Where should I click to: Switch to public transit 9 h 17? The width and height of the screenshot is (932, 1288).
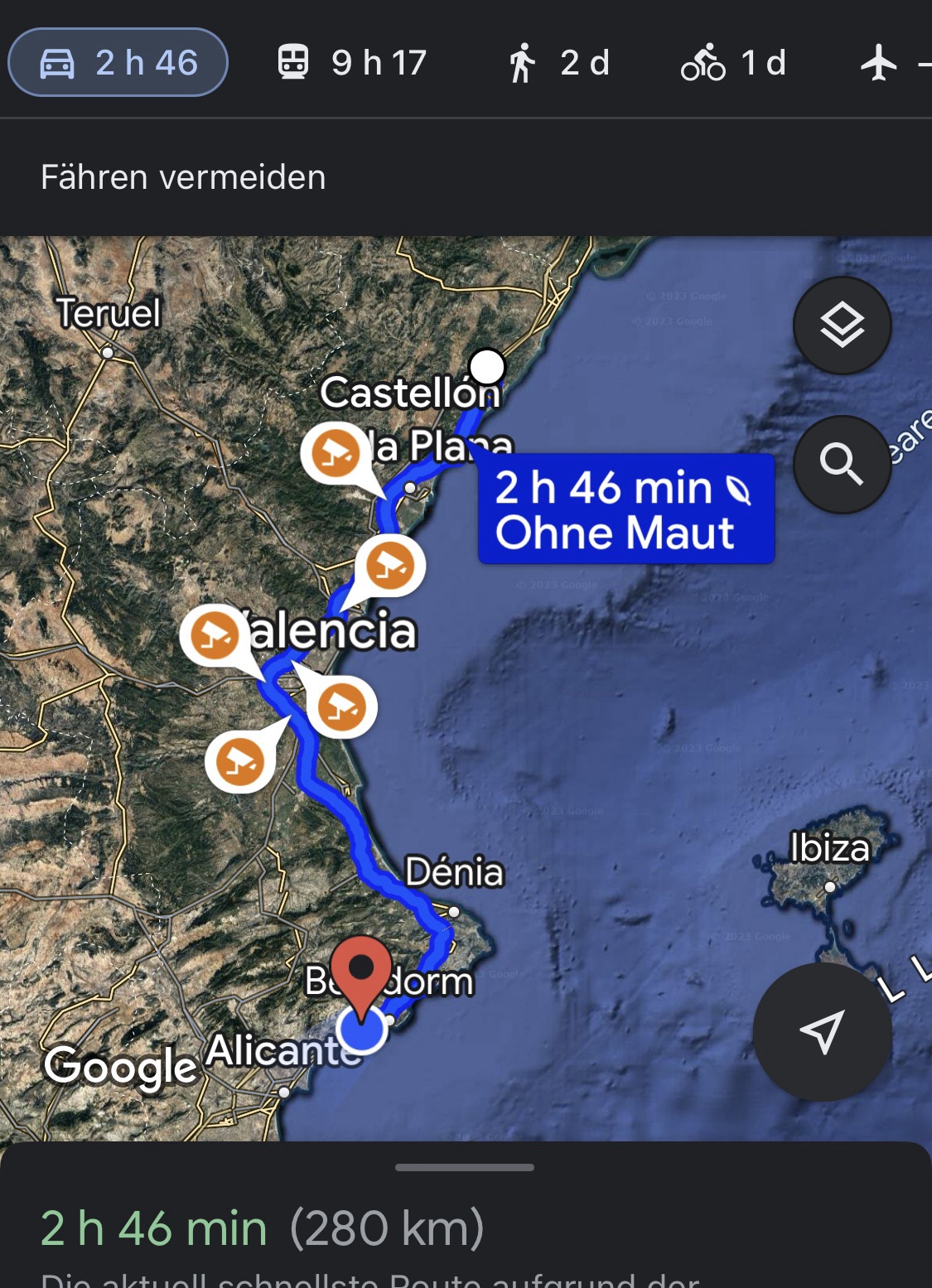tap(352, 63)
